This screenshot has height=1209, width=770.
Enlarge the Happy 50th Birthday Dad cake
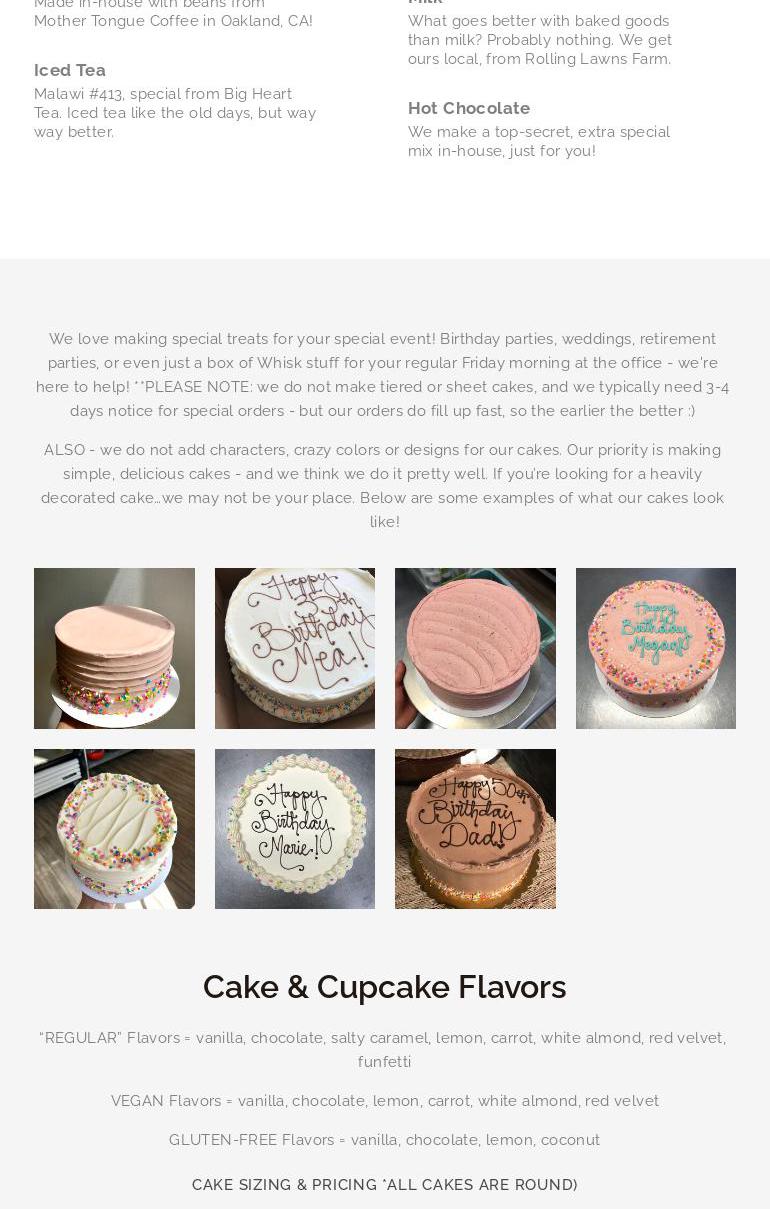click(475, 828)
